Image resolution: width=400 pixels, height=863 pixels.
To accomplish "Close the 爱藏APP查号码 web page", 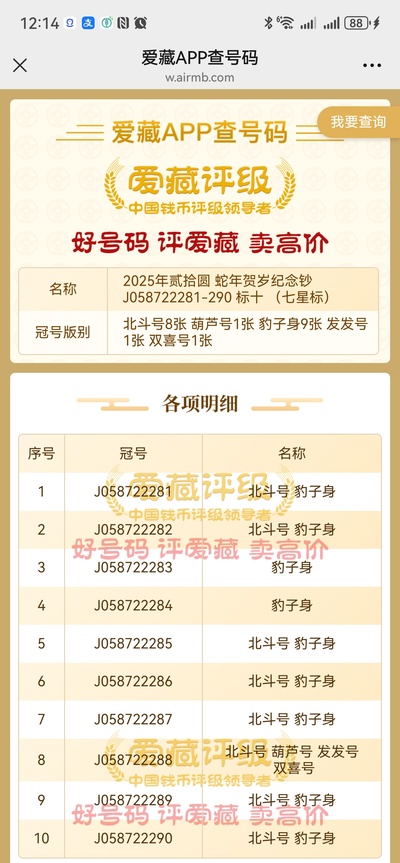I will tap(20, 65).
